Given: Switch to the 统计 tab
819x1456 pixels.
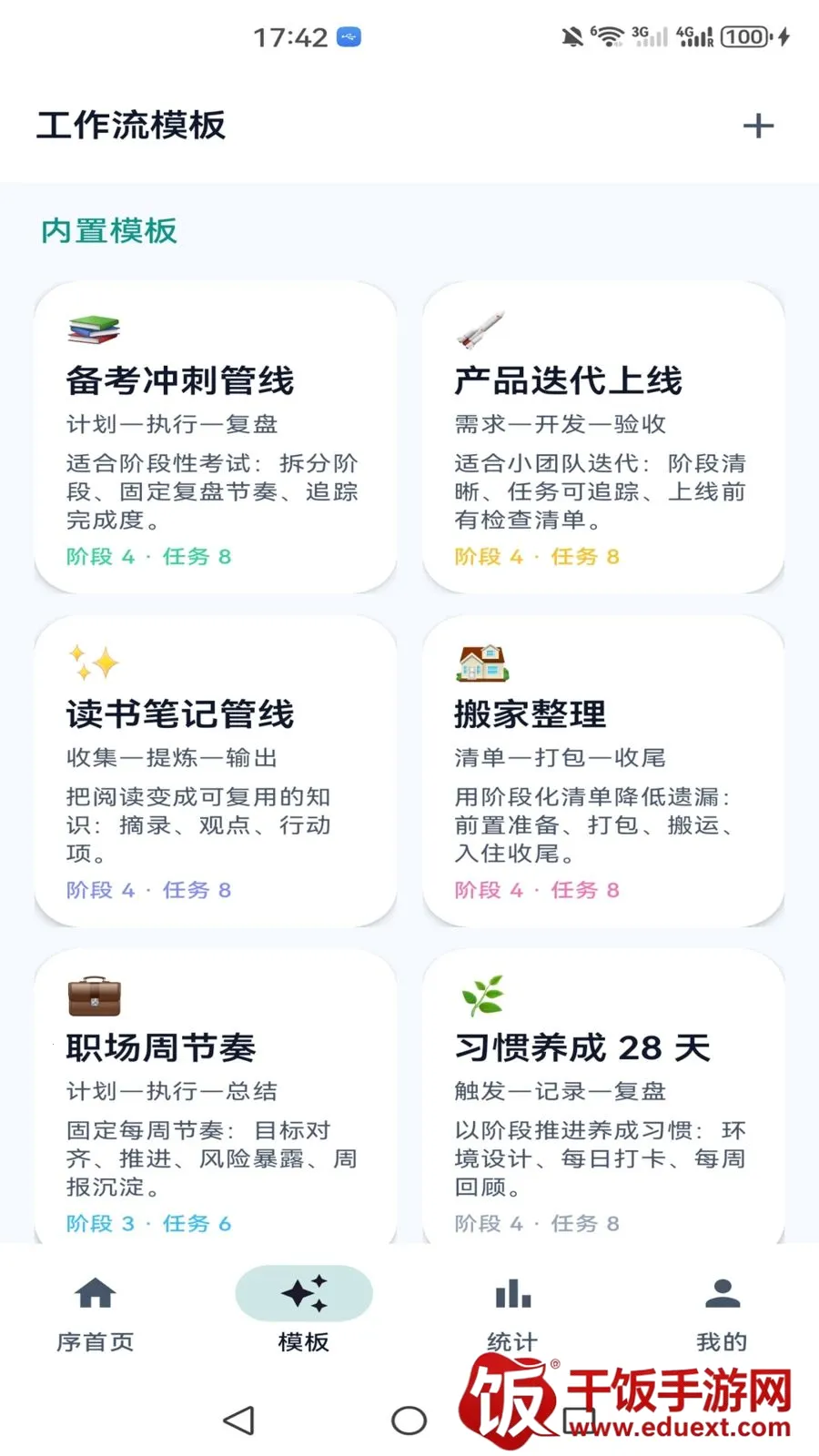Looking at the screenshot, I should (x=513, y=1312).
